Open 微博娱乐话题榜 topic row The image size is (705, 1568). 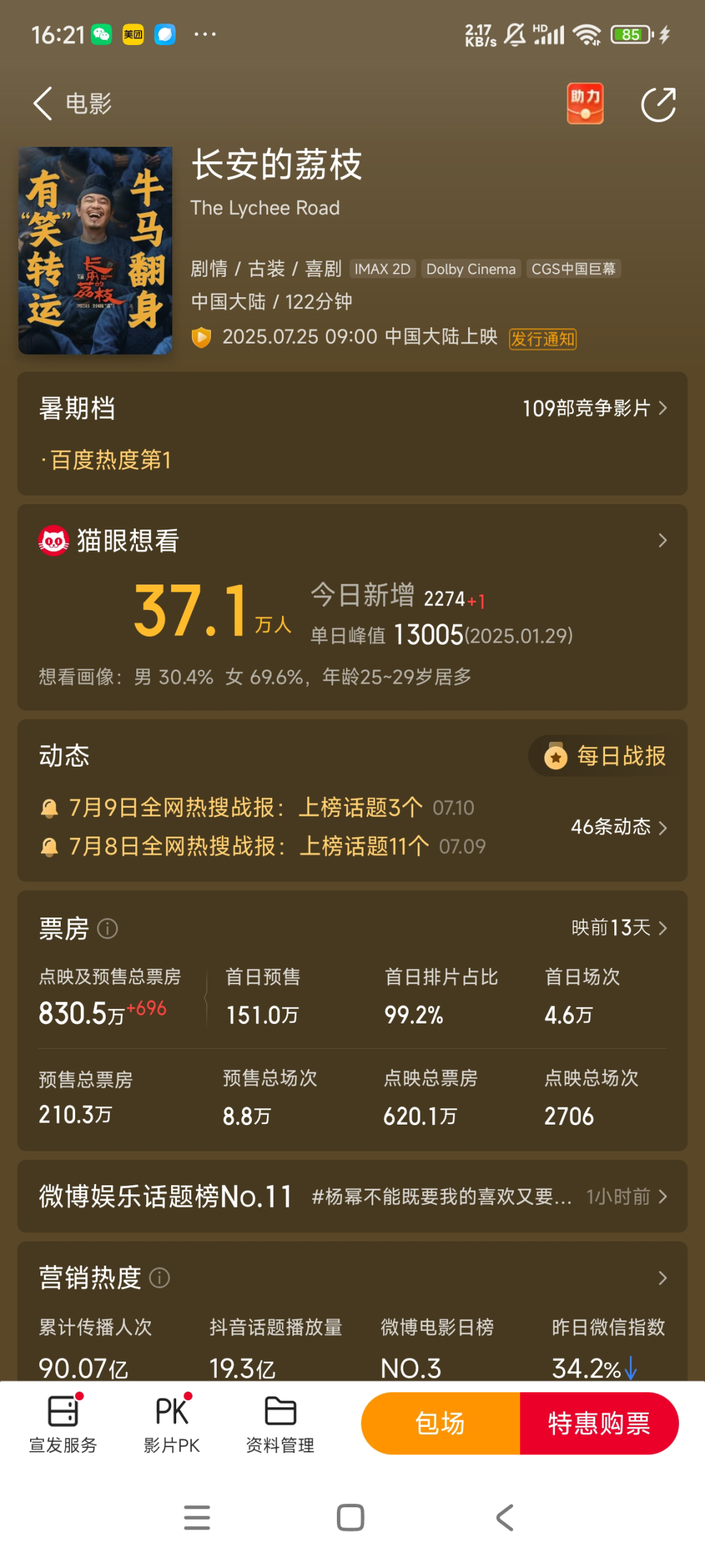coord(352,1196)
